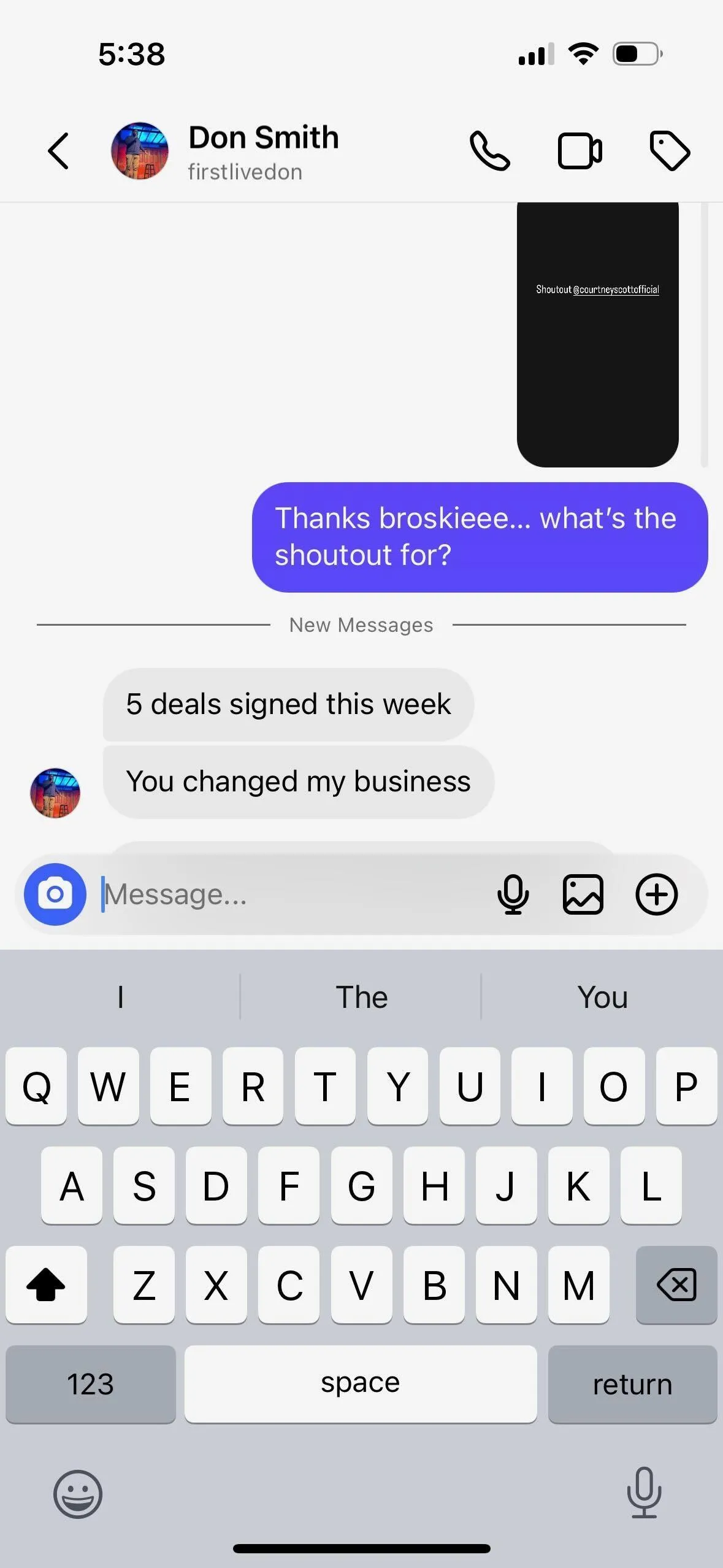This screenshot has width=723, height=1568.
Task: Insert the suggested word "You"
Action: coord(602,997)
